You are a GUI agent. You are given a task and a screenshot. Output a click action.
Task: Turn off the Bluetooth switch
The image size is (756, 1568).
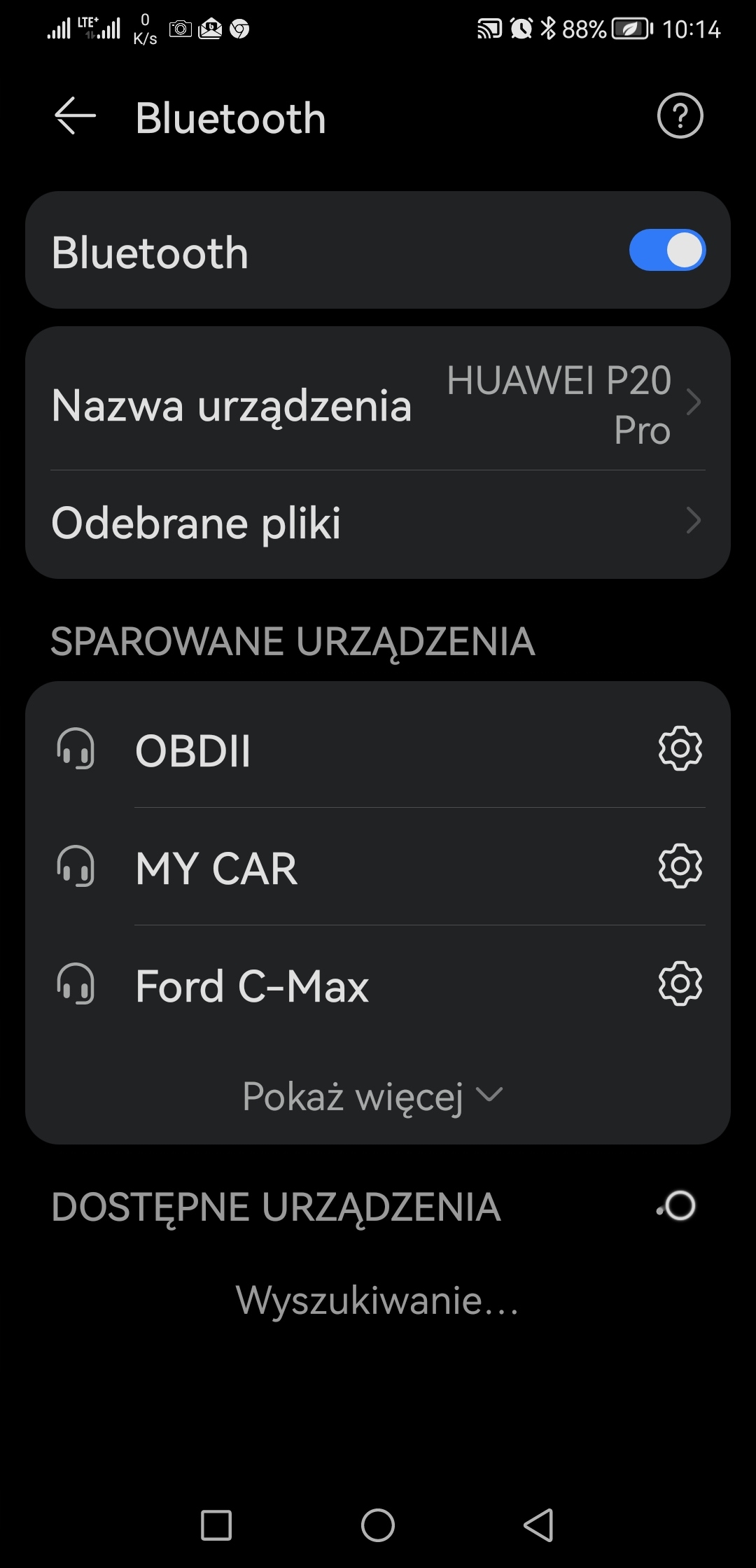point(667,251)
